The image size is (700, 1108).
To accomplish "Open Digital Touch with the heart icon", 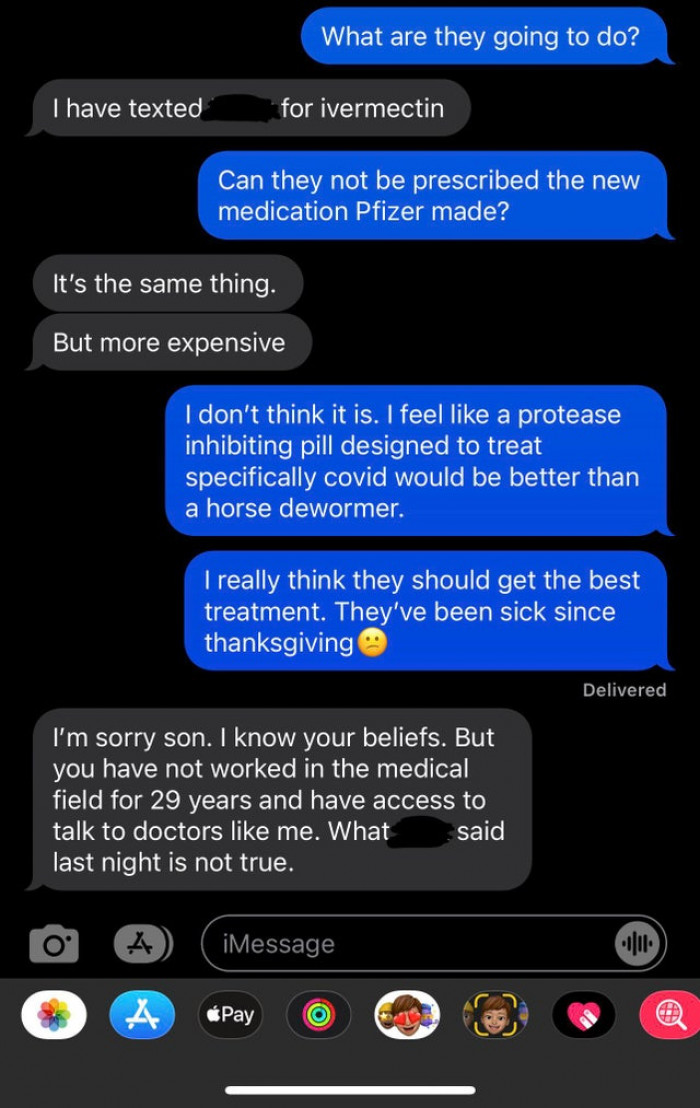I will (582, 1015).
